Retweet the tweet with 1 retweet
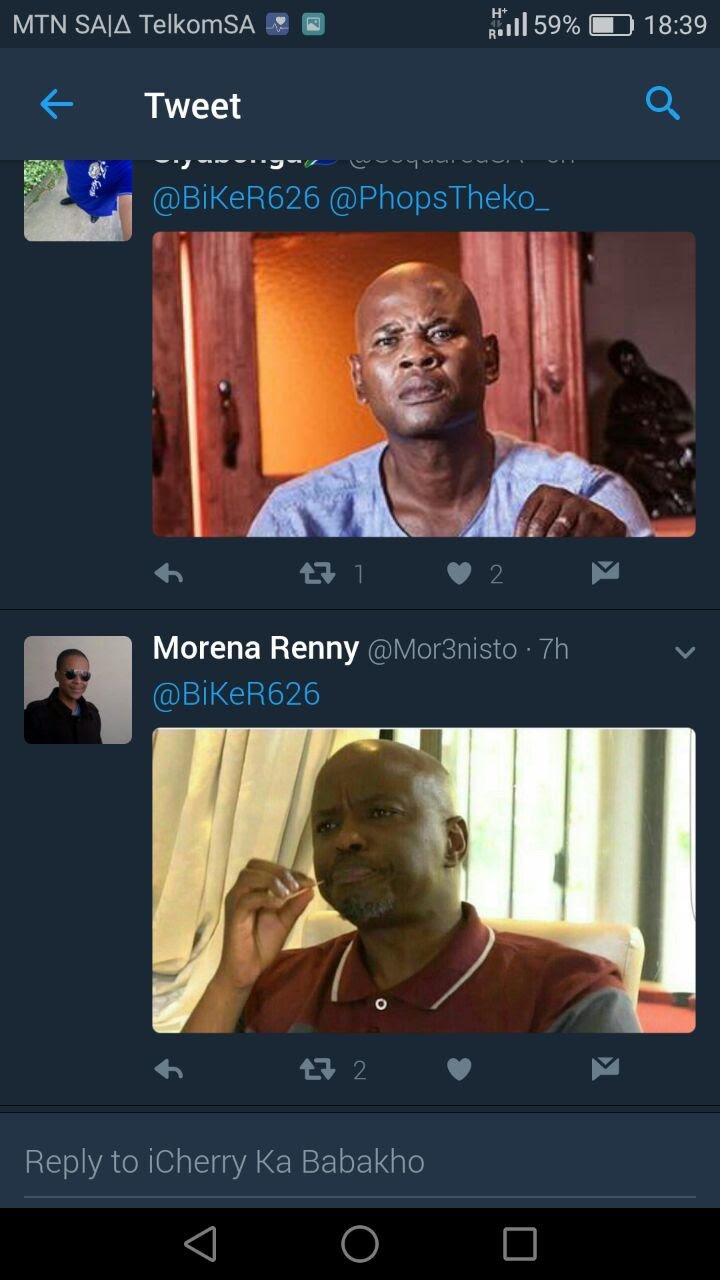 pos(318,573)
